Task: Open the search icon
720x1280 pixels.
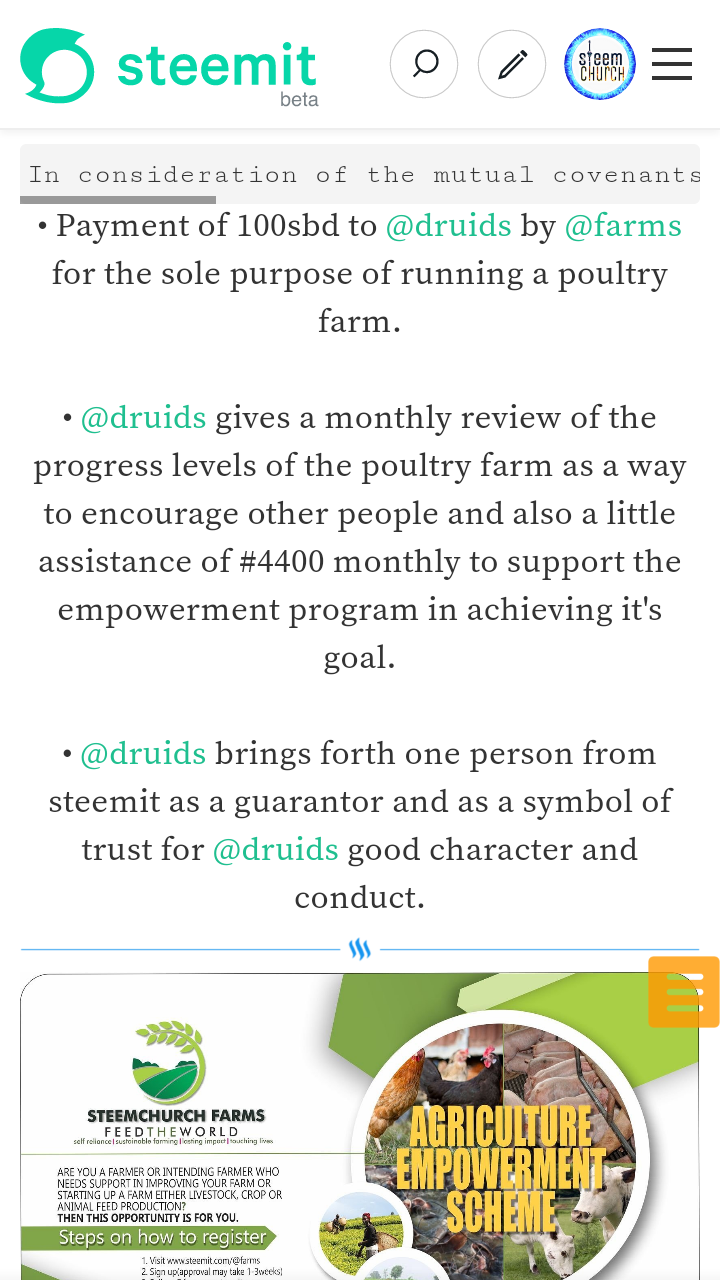Action: (424, 65)
